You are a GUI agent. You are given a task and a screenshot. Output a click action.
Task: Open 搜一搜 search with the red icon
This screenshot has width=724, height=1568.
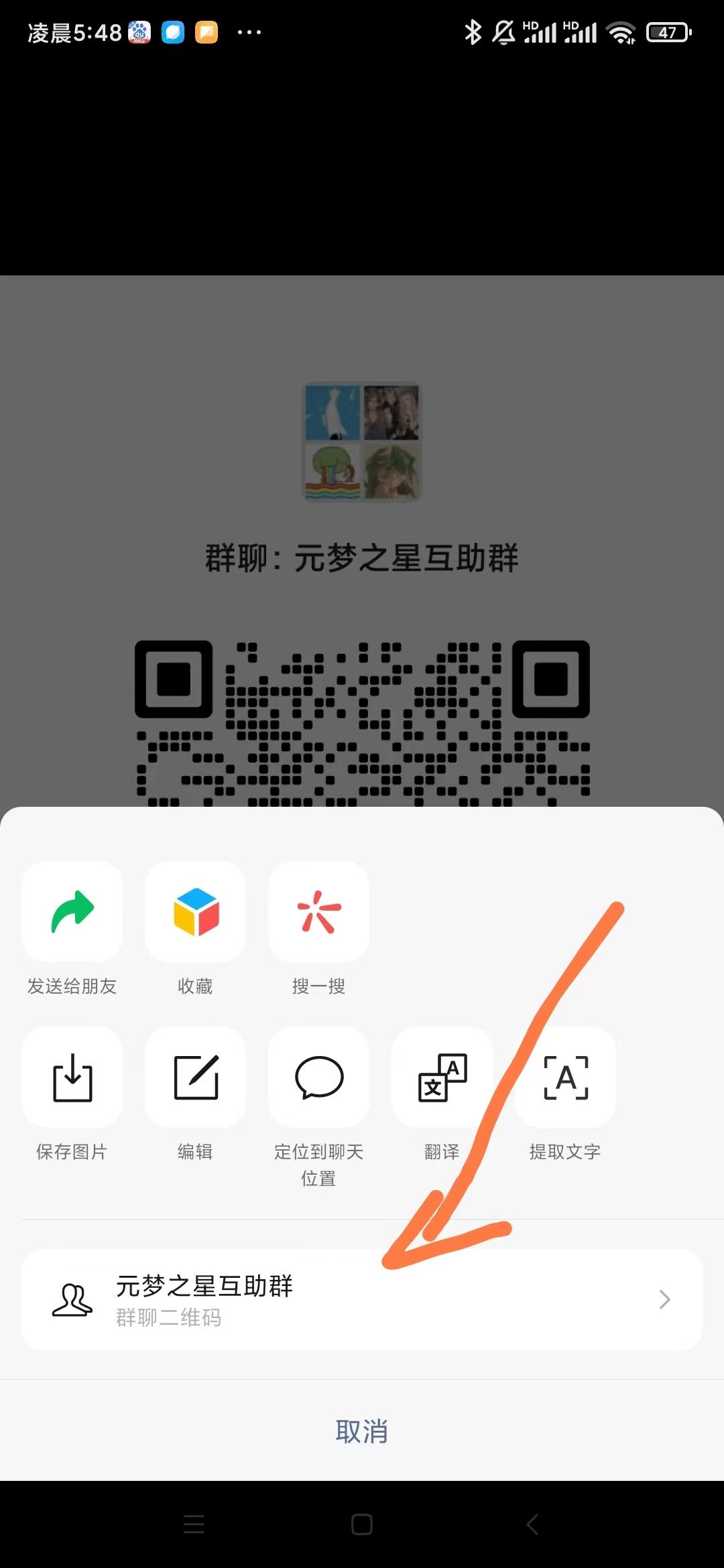coord(318,911)
